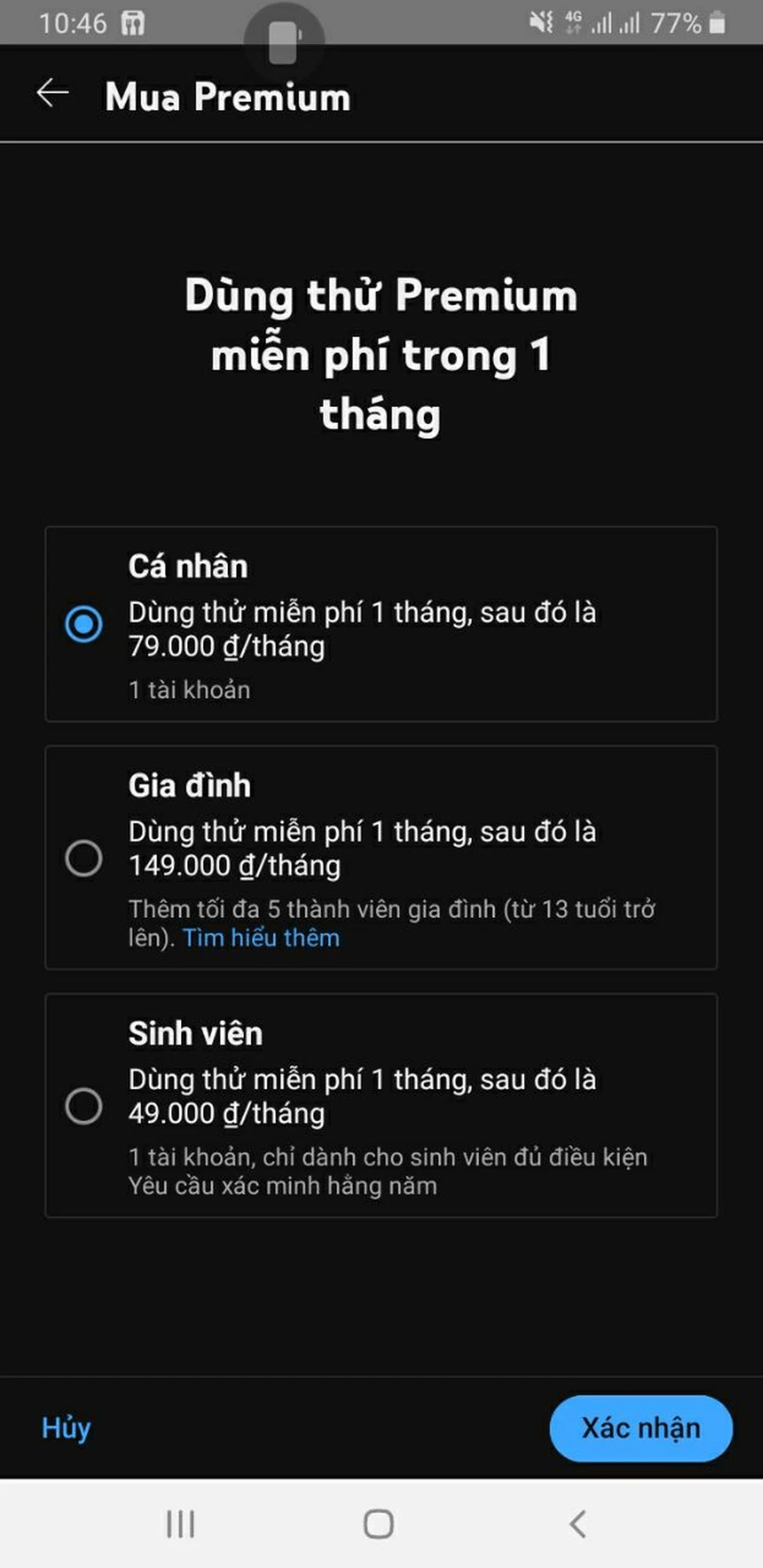Select the Cá nhân plan radio button
The height and width of the screenshot is (1568, 763).
(84, 623)
